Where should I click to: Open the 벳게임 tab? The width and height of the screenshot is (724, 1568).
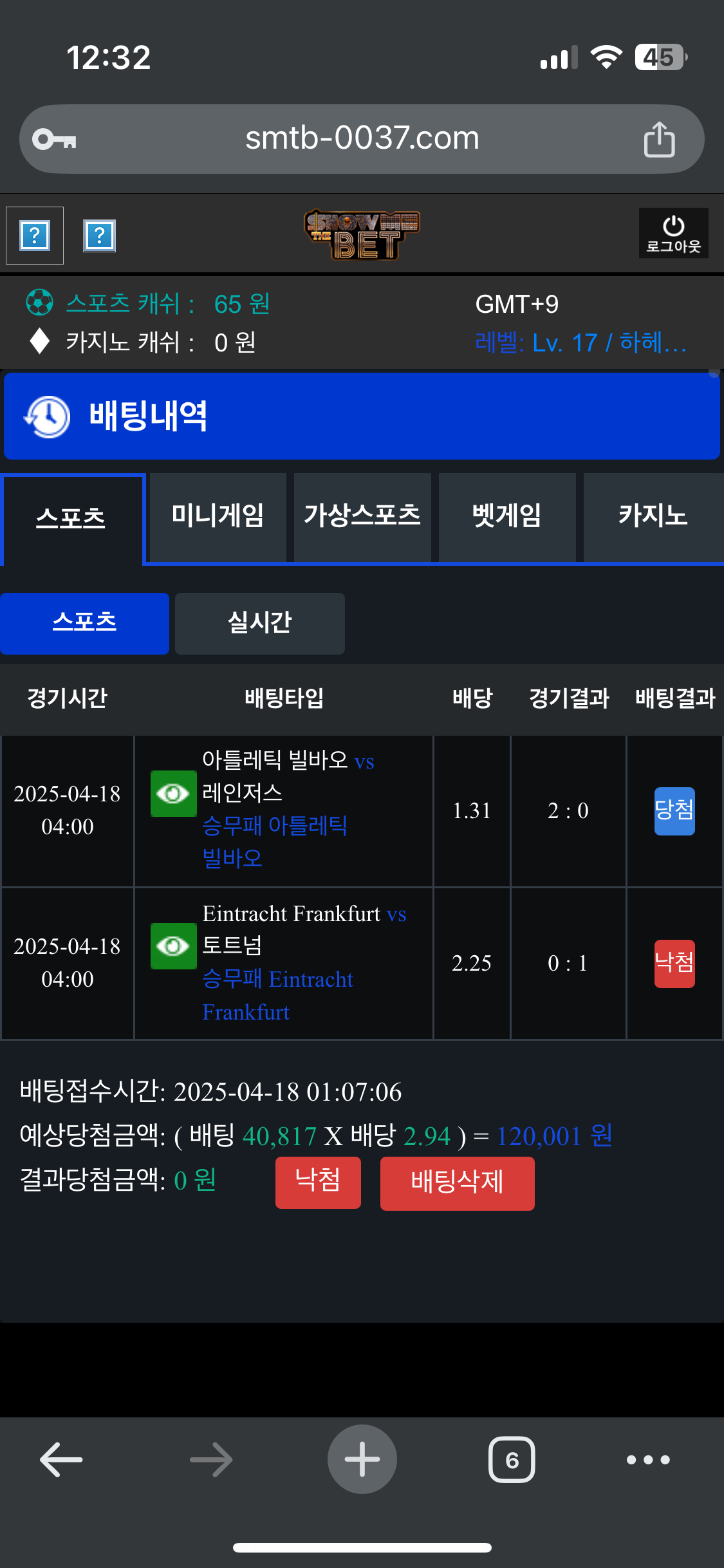pyautogui.click(x=507, y=516)
